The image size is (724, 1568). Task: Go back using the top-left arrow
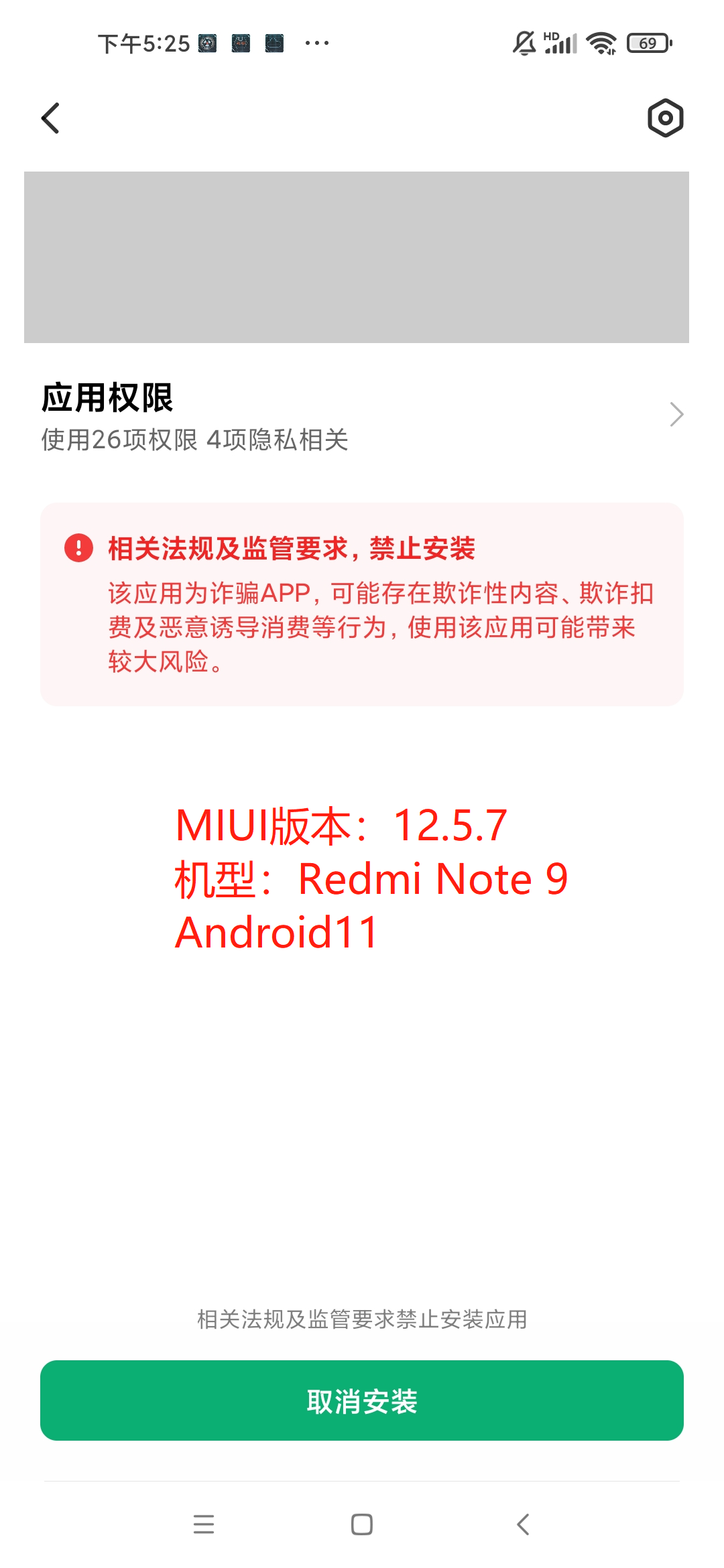[x=51, y=119]
